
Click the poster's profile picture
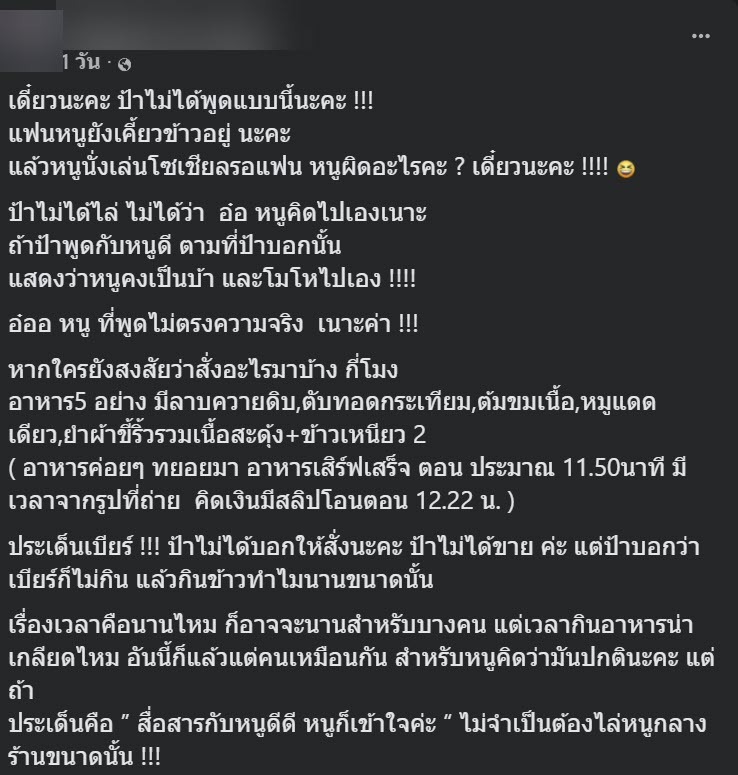coord(30,30)
